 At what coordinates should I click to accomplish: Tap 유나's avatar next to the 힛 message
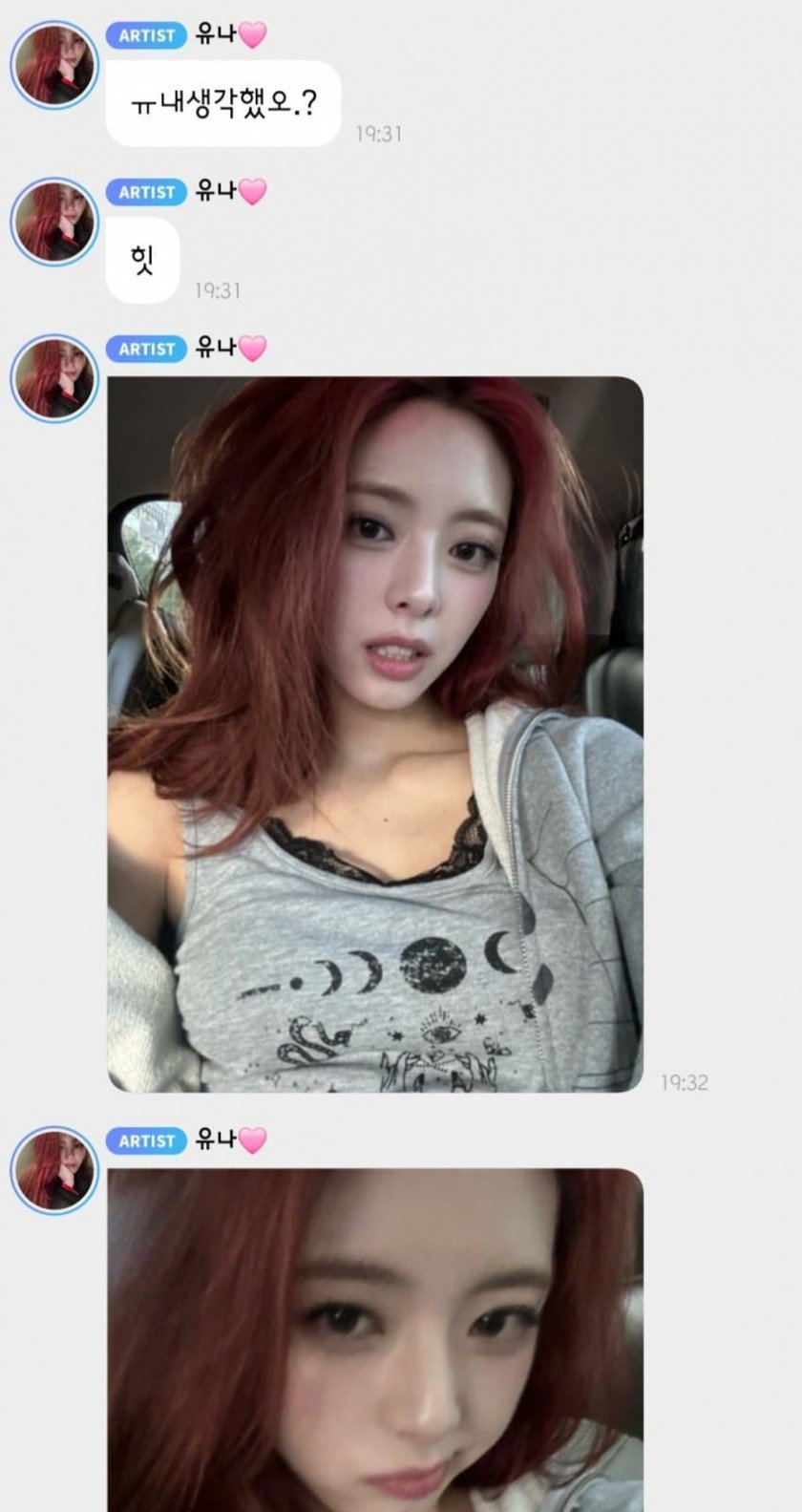[54, 222]
